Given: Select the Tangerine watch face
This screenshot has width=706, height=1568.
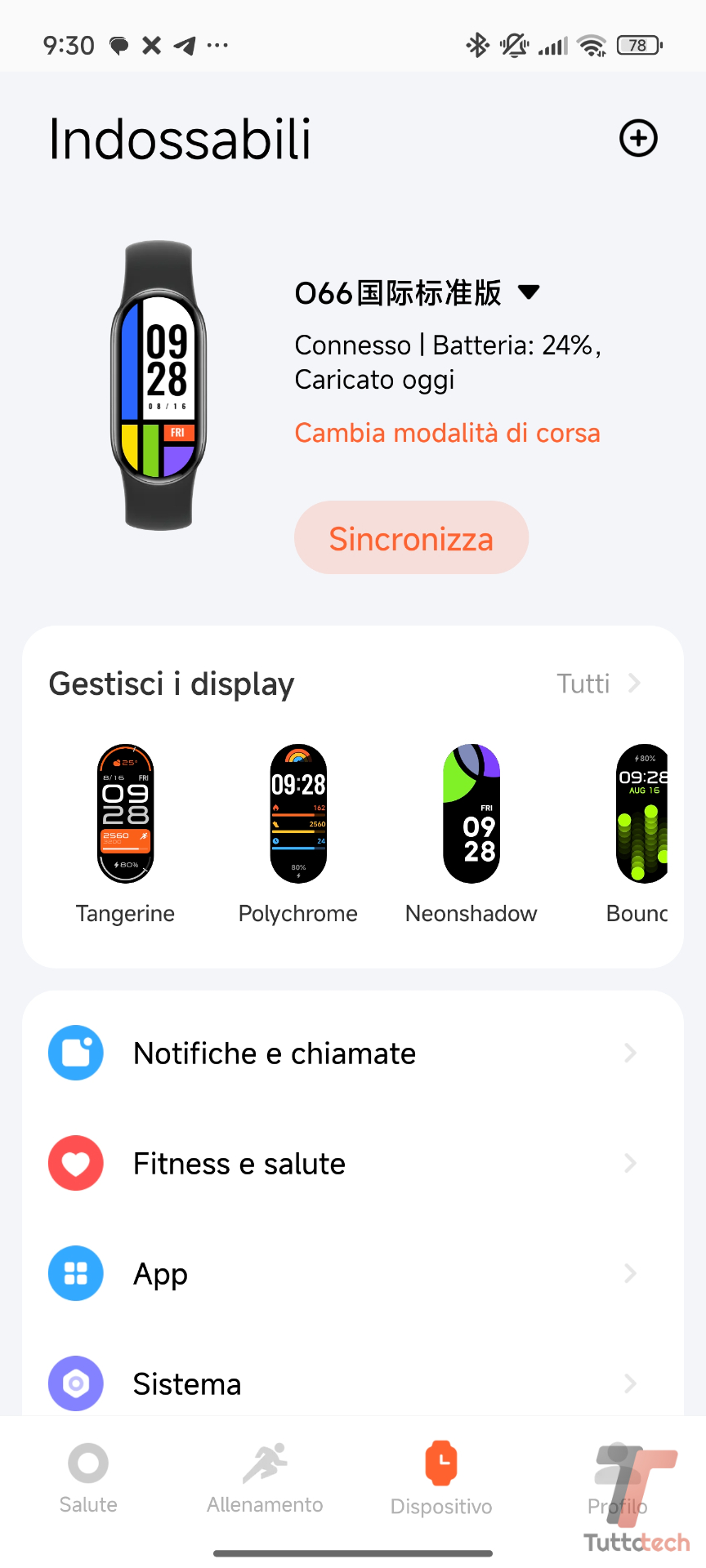Looking at the screenshot, I should click(x=126, y=814).
